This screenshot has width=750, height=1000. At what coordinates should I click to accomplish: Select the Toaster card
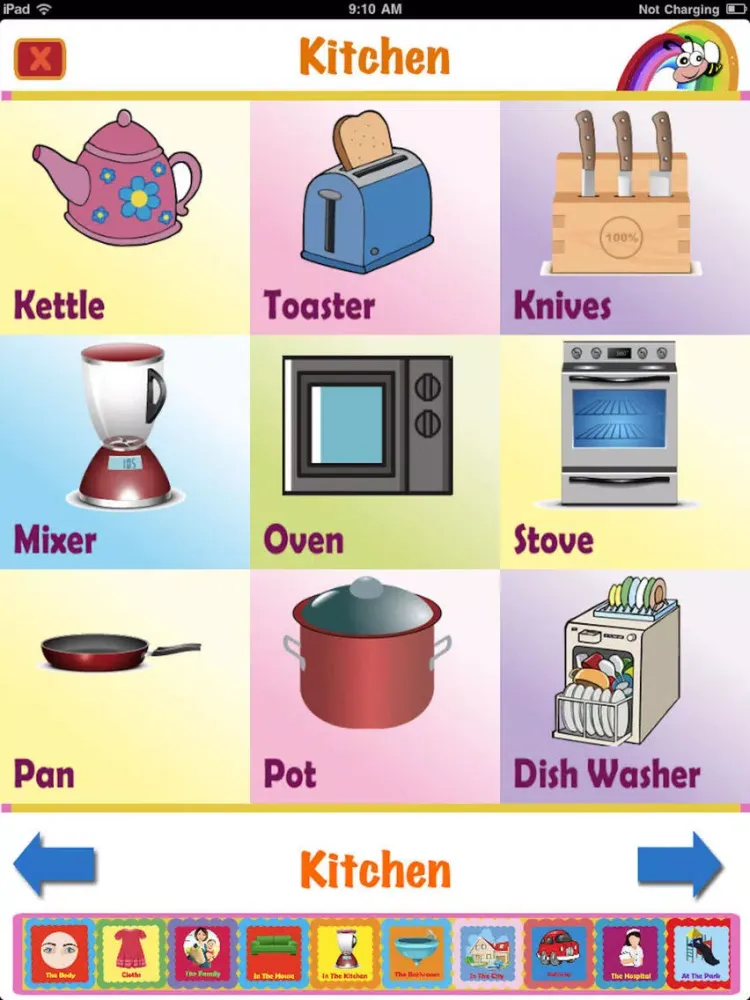click(374, 218)
